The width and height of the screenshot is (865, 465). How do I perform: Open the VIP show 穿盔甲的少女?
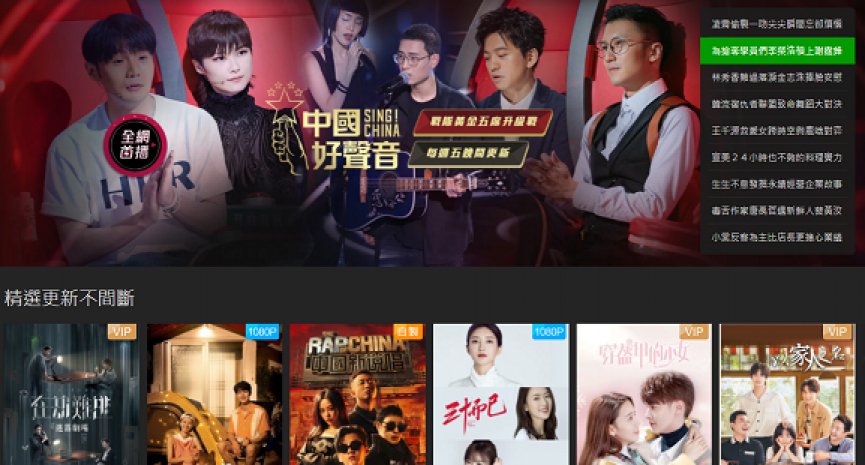(x=642, y=395)
